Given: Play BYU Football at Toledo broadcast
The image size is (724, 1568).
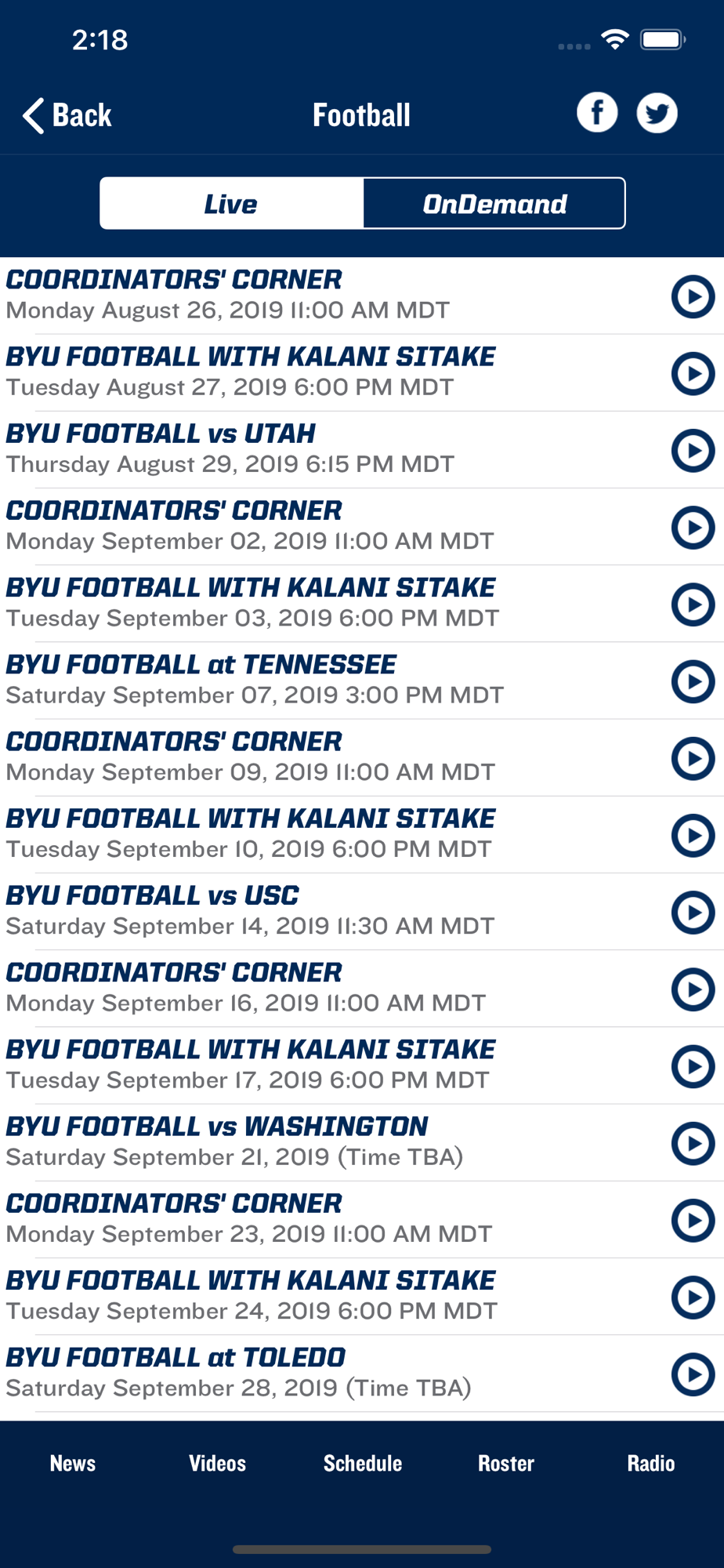Looking at the screenshot, I should [x=693, y=1374].
